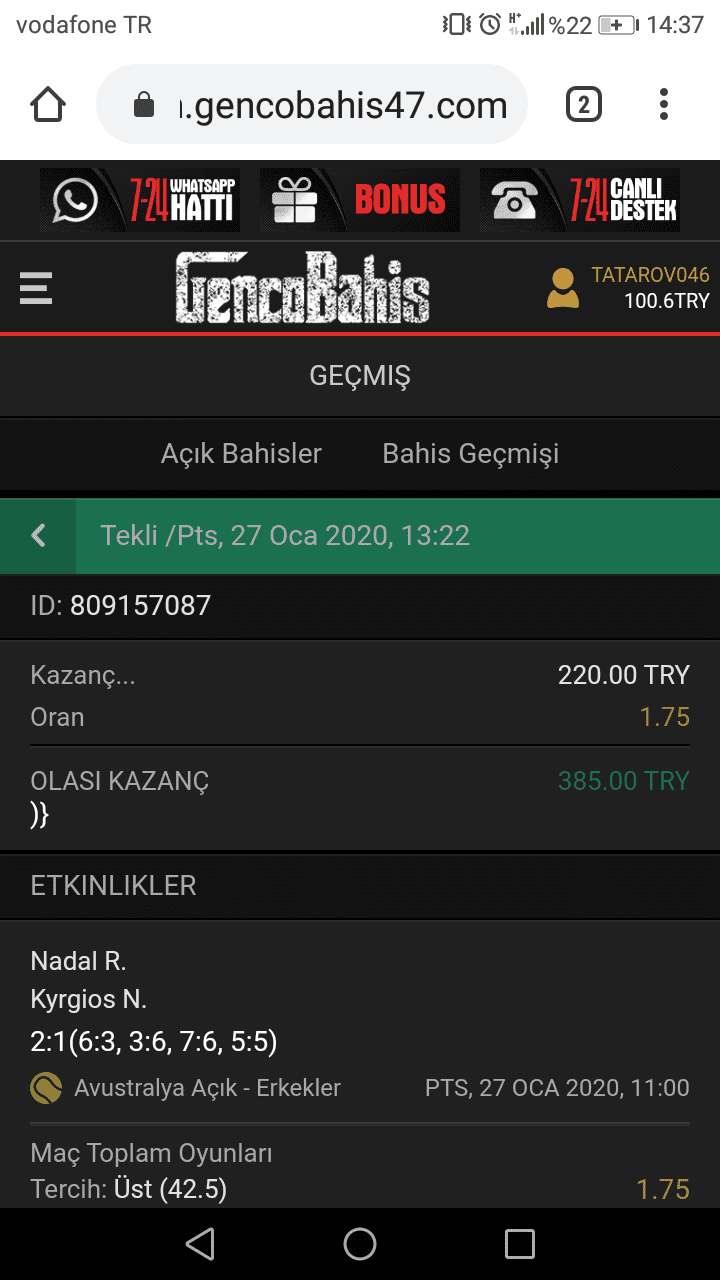Open the TATAROV046 account profile
This screenshot has height=1280, width=720.
[627, 287]
